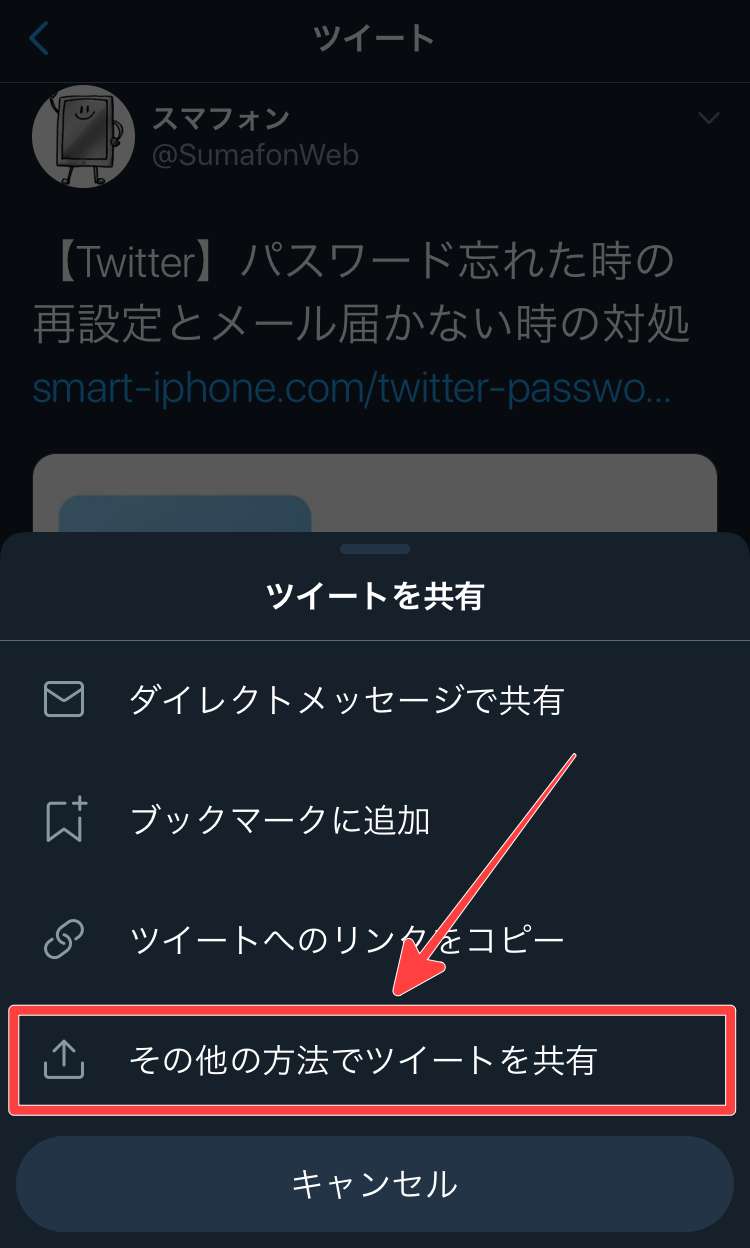Viewport: 750px width, 1248px height.
Task: Add this tweet to bookmarks
Action: [280, 820]
